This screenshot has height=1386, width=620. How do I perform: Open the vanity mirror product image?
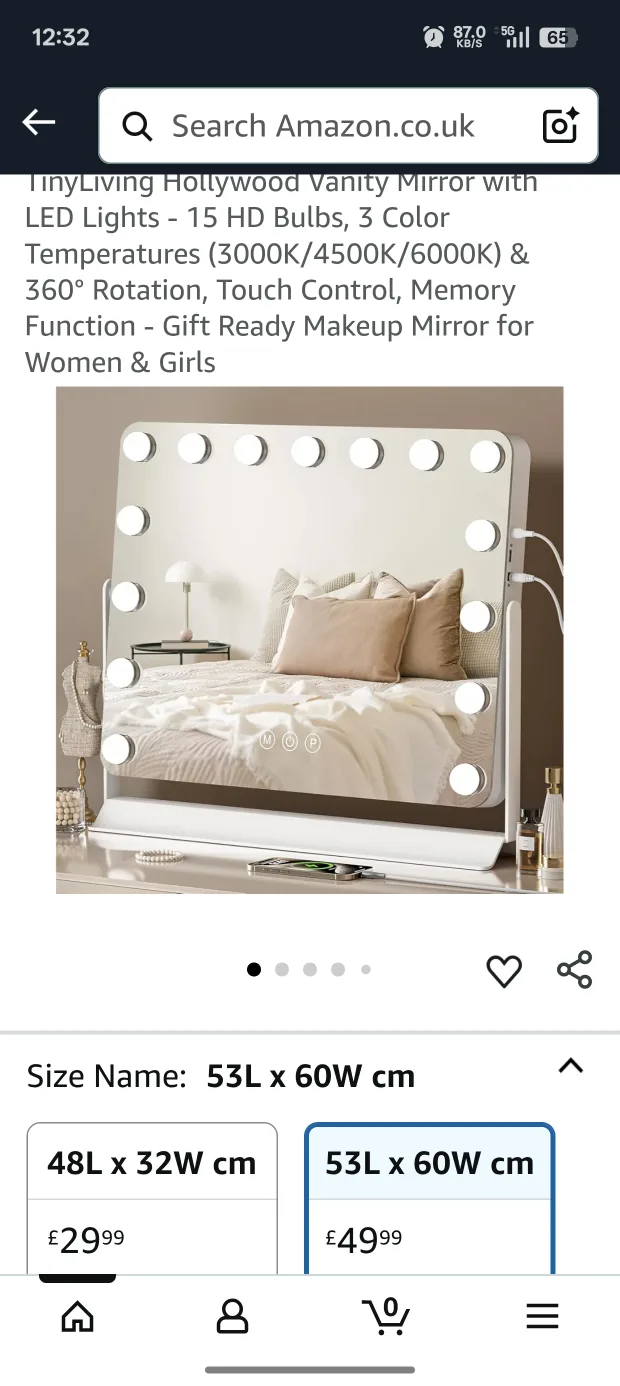309,640
